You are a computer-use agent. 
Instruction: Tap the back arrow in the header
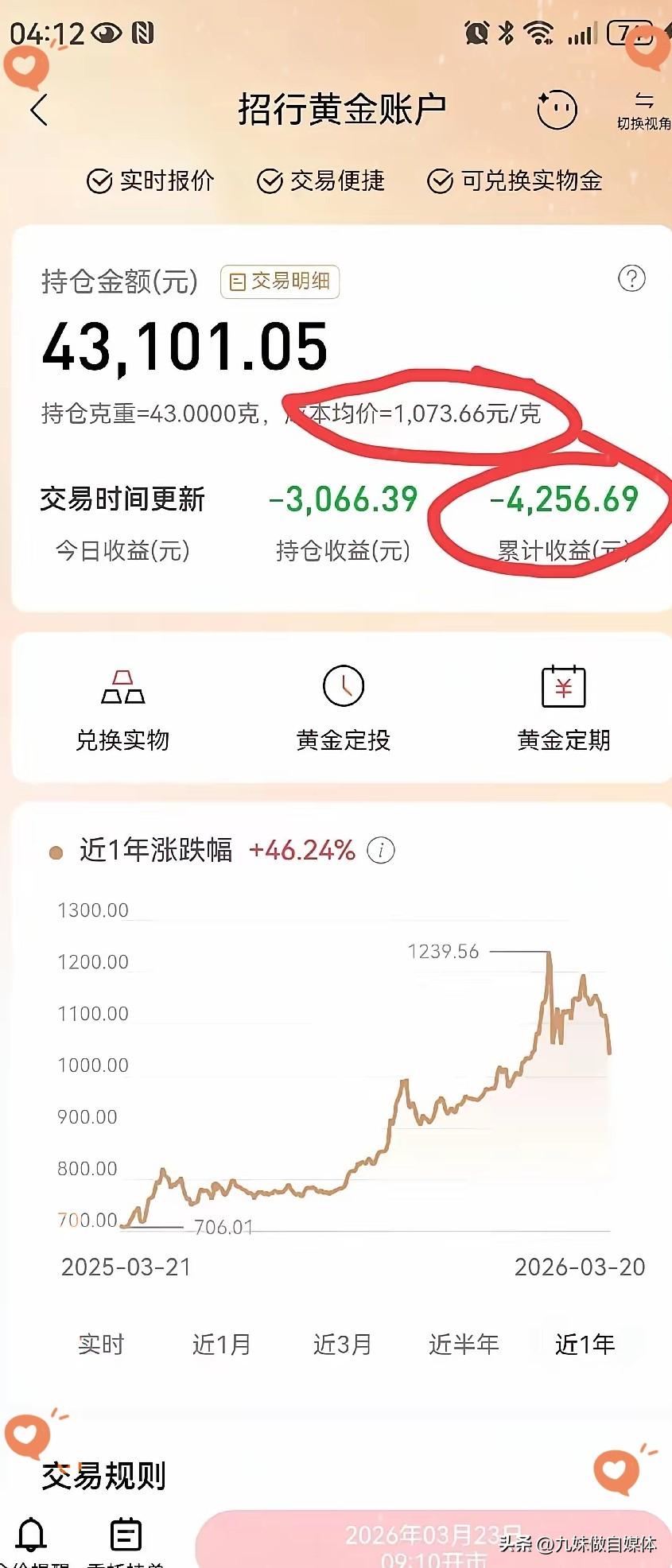point(40,110)
